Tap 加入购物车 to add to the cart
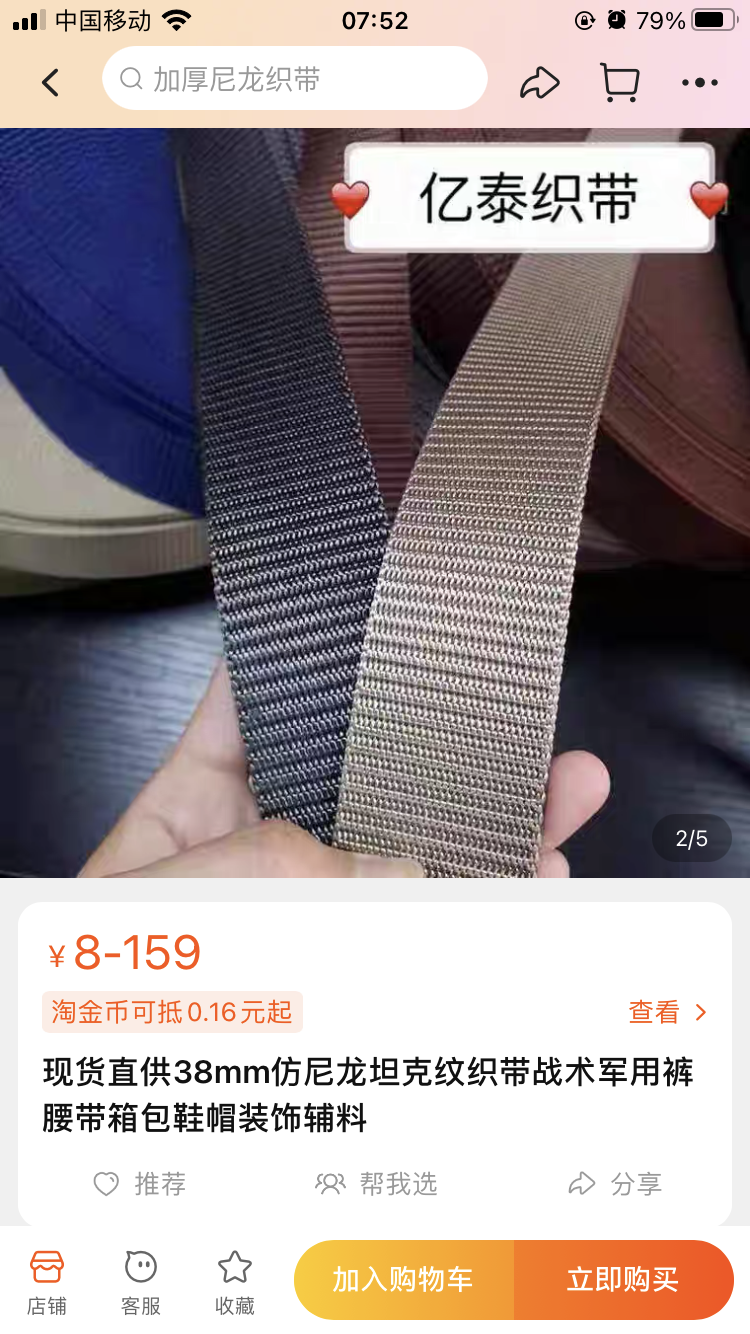The height and width of the screenshot is (1334, 750). coord(404,1280)
